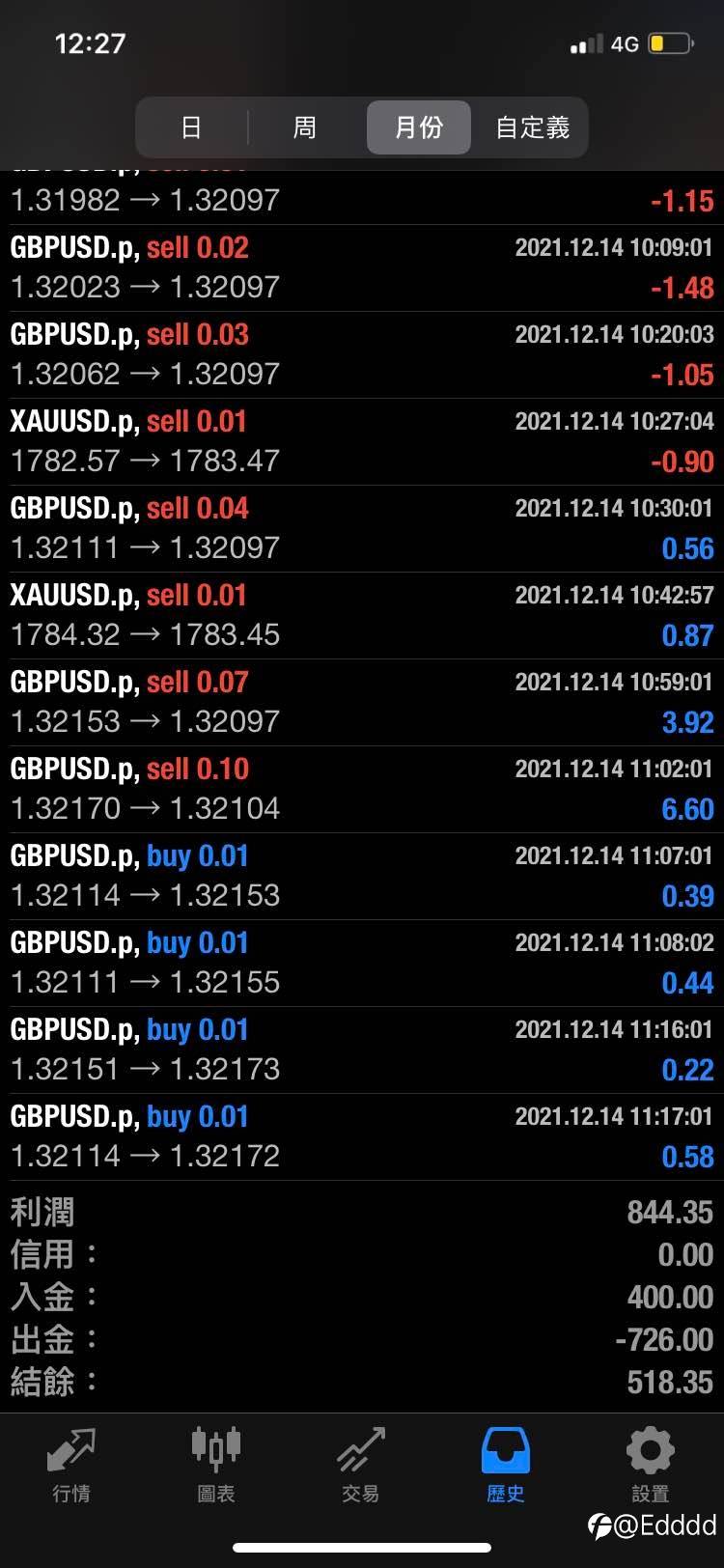Expand the GBPUSD sell 0.02 trade at 10:09:01
This screenshot has height=1568, width=724.
point(362,268)
